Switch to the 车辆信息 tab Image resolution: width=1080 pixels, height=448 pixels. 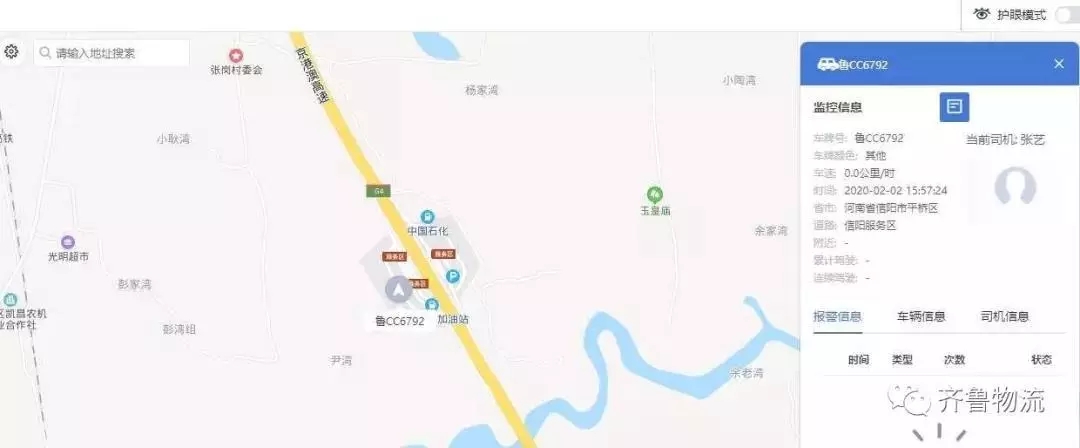pyautogui.click(x=921, y=316)
